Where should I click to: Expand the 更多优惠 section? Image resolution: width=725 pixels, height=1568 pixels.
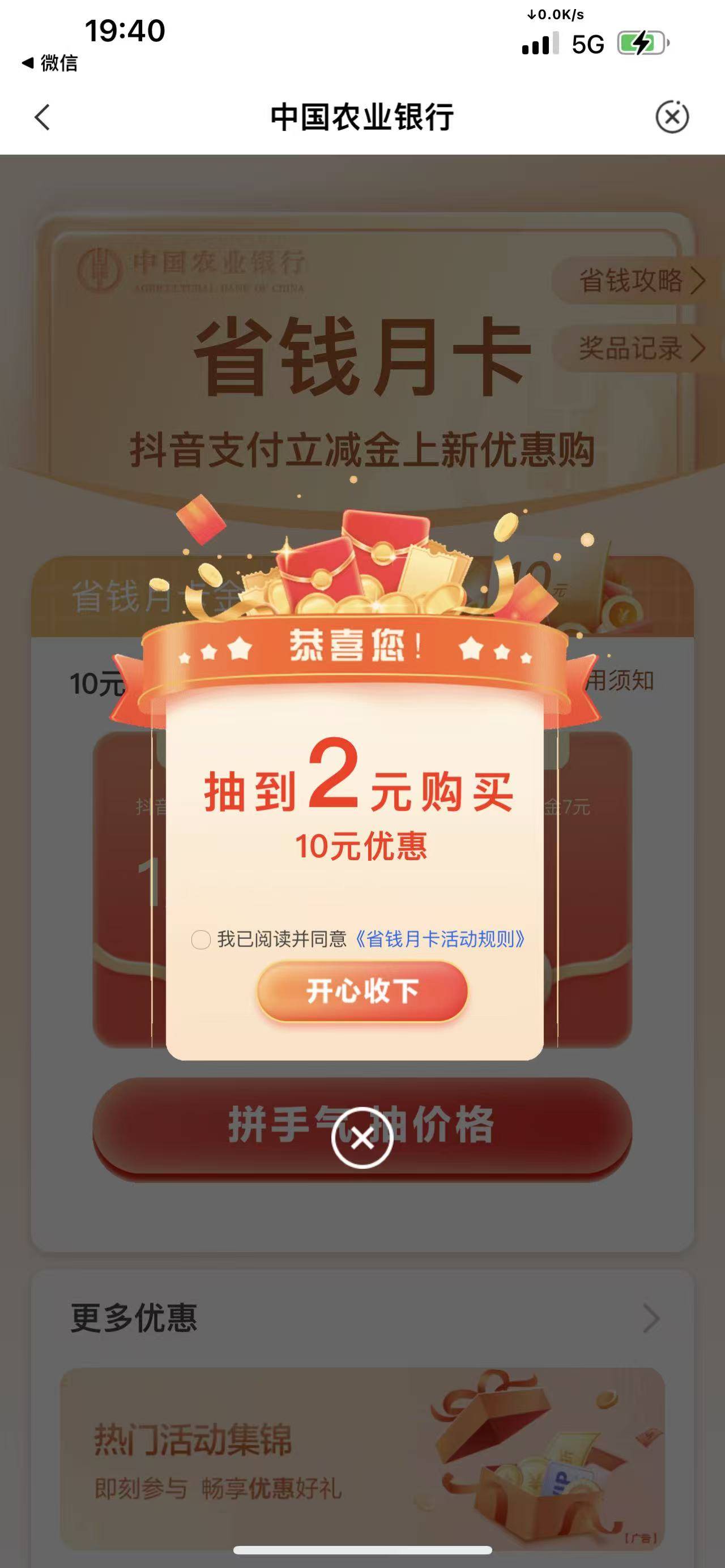[650, 1318]
